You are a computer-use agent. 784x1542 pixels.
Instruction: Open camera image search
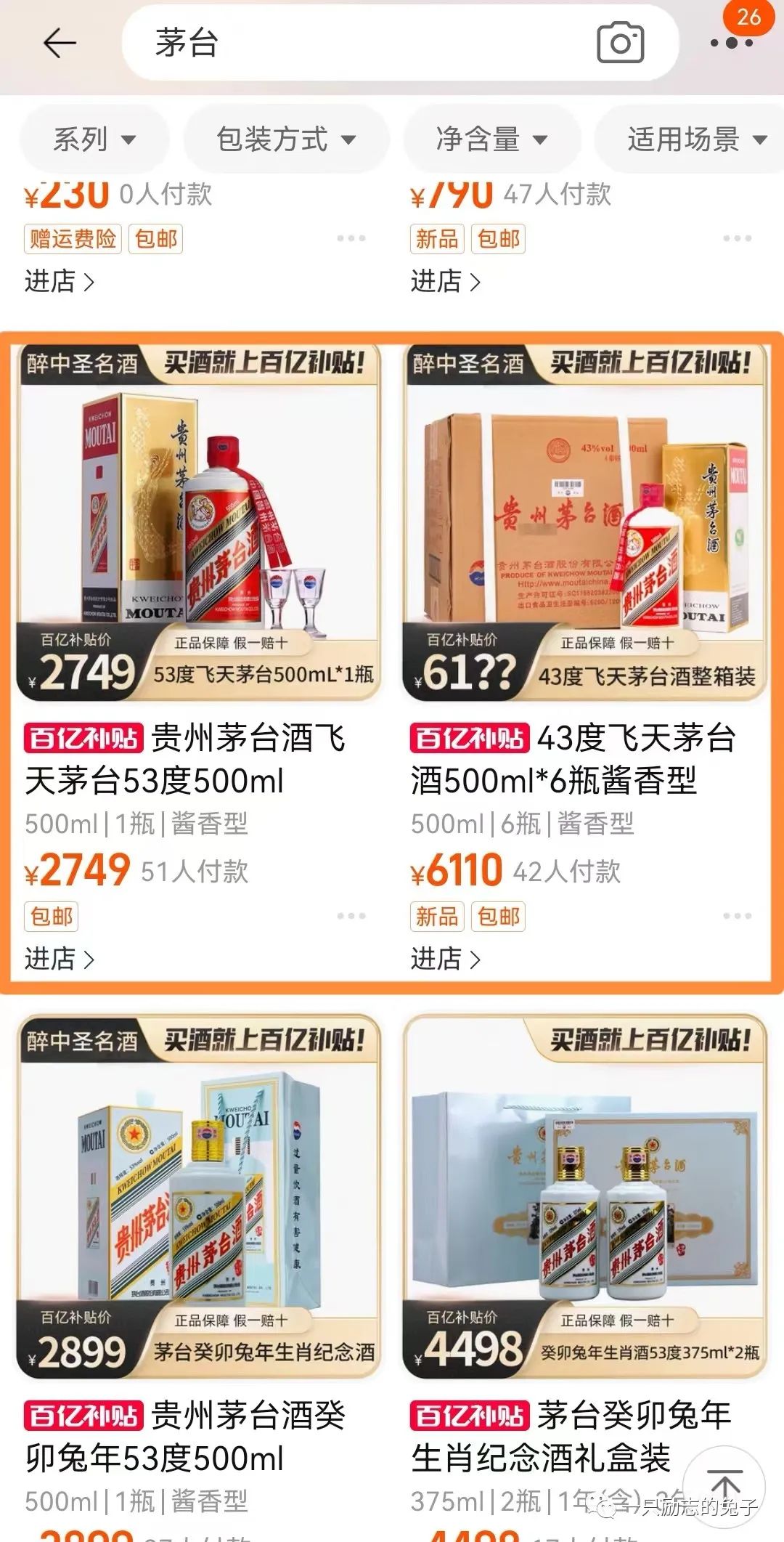(620, 43)
